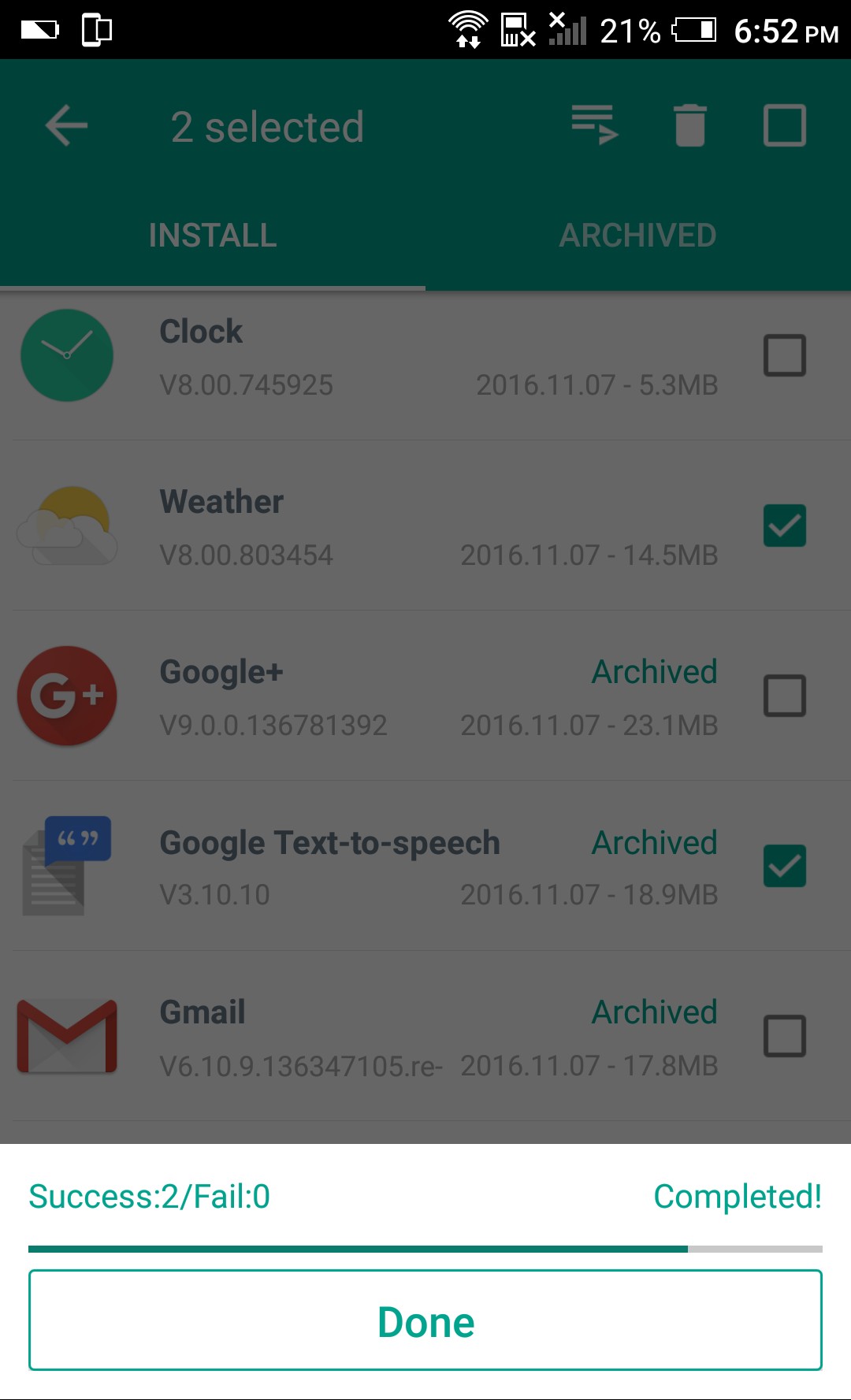
Task: Switch to the INSTALL tab
Action: click(x=213, y=236)
